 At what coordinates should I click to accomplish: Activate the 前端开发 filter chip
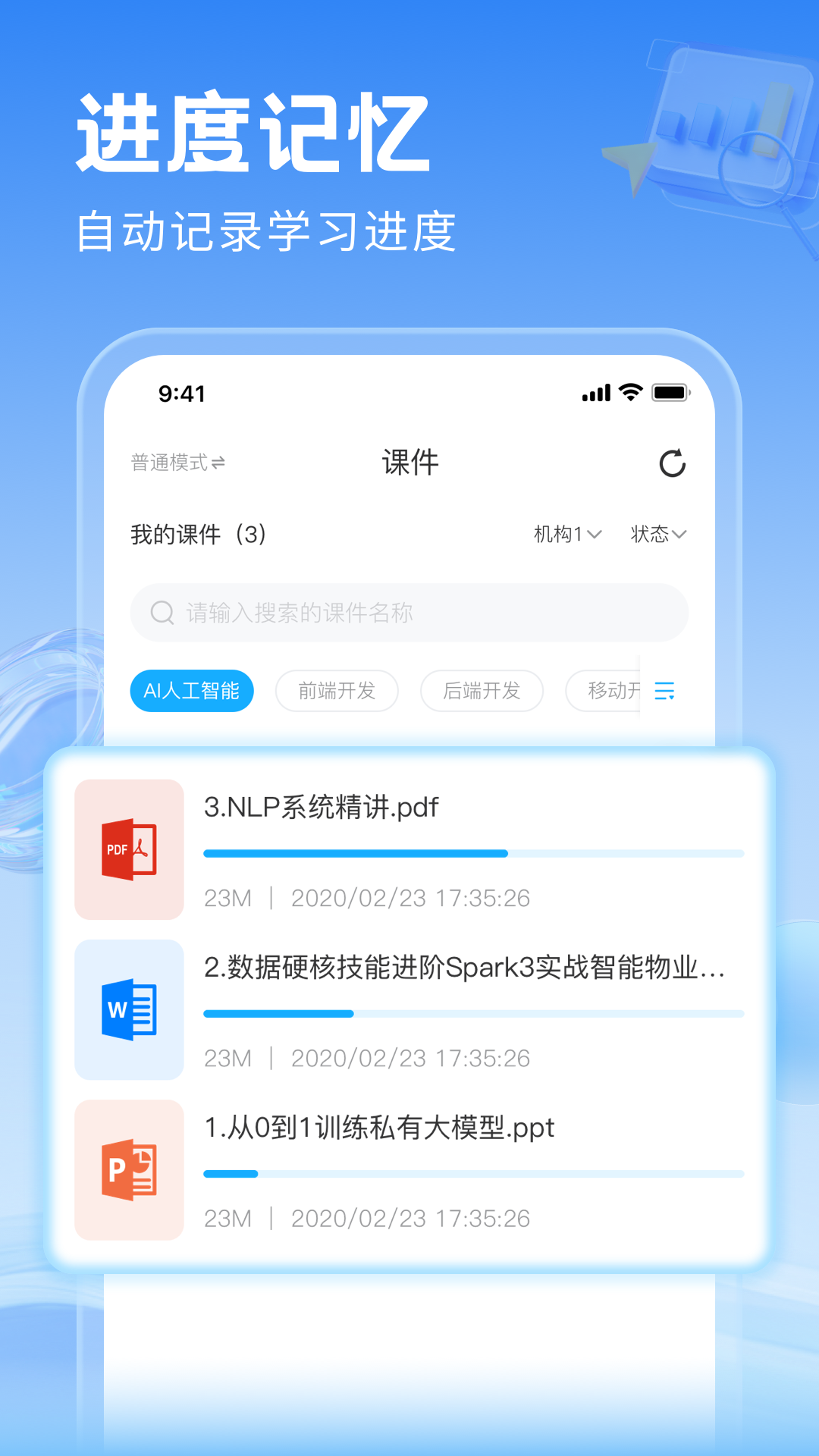click(x=336, y=691)
